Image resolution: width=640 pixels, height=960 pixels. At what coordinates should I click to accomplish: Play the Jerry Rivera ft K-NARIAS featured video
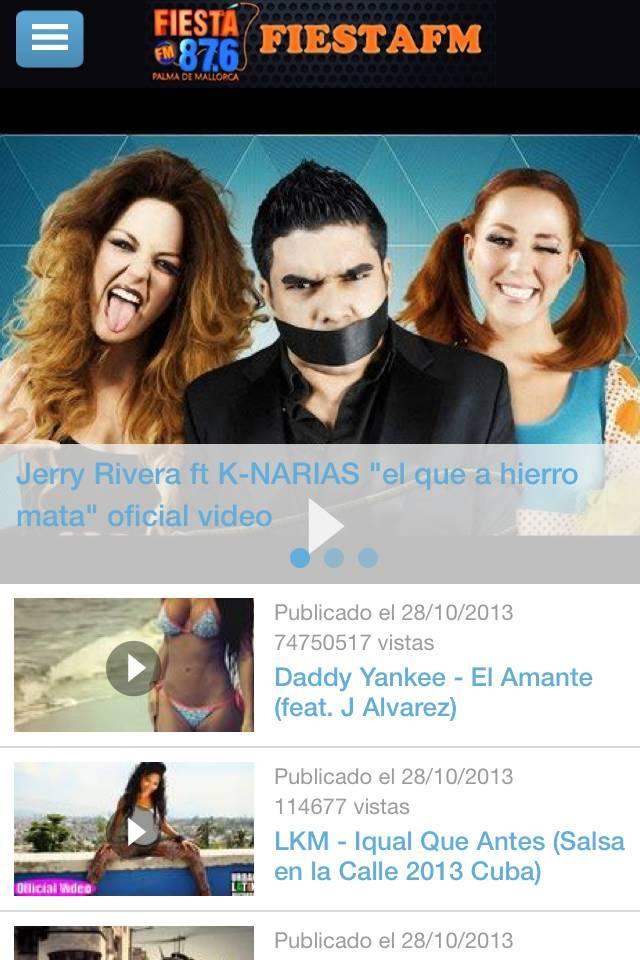coord(325,524)
